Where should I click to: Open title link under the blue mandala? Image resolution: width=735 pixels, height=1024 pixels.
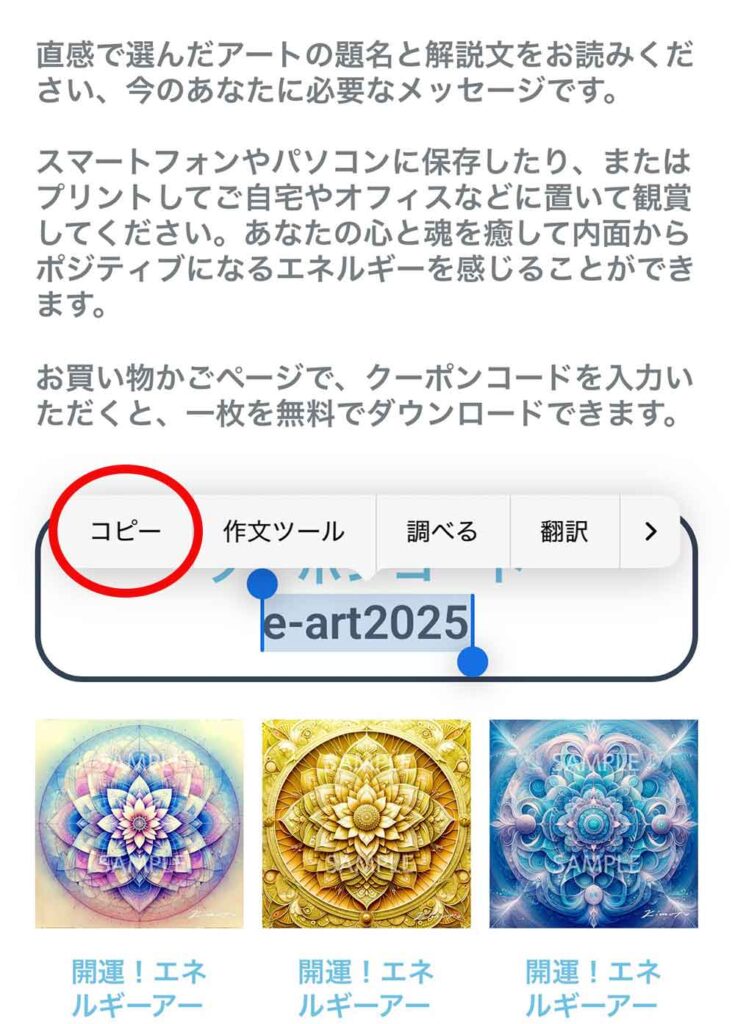point(593,987)
